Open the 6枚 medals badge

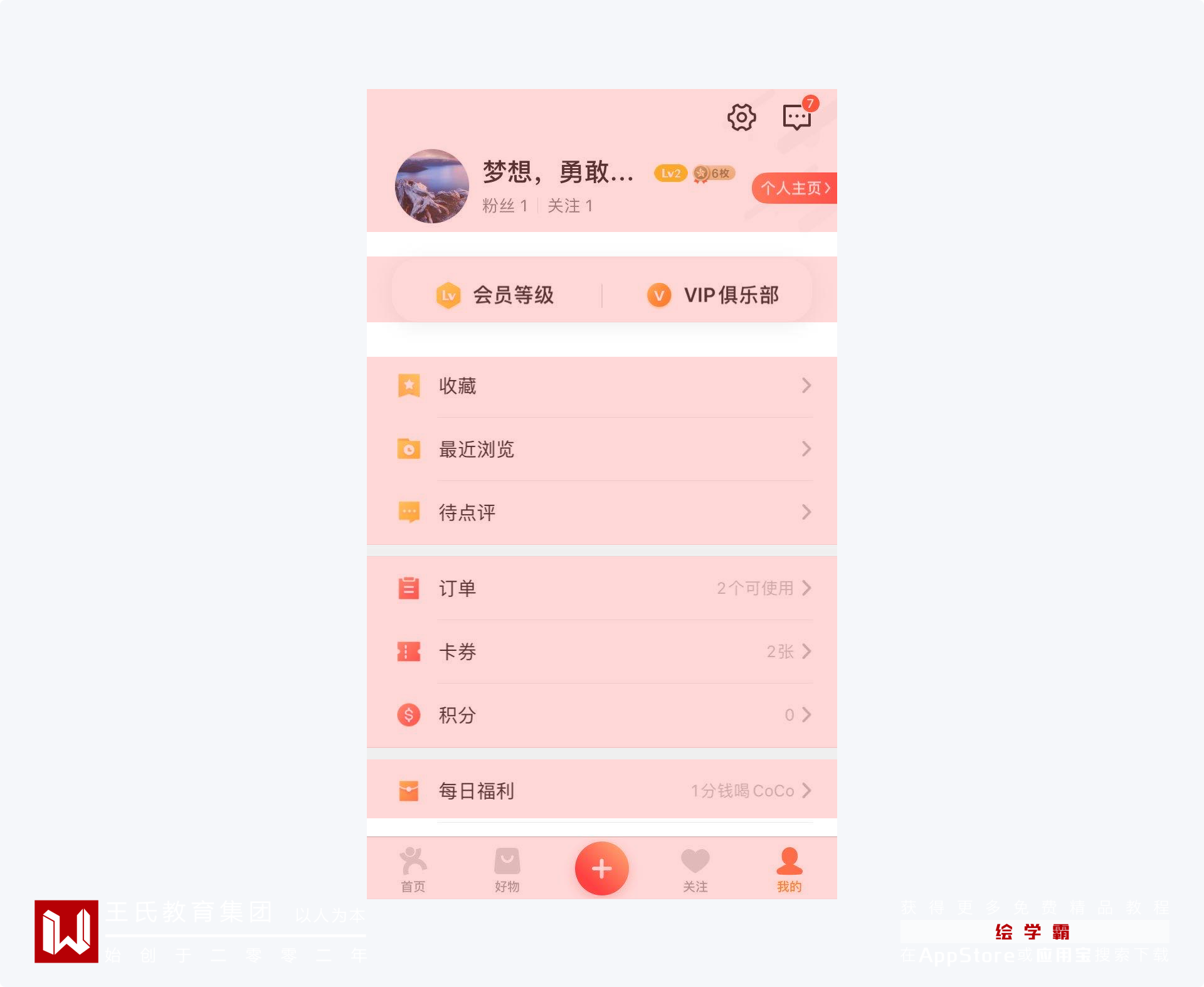click(x=714, y=173)
